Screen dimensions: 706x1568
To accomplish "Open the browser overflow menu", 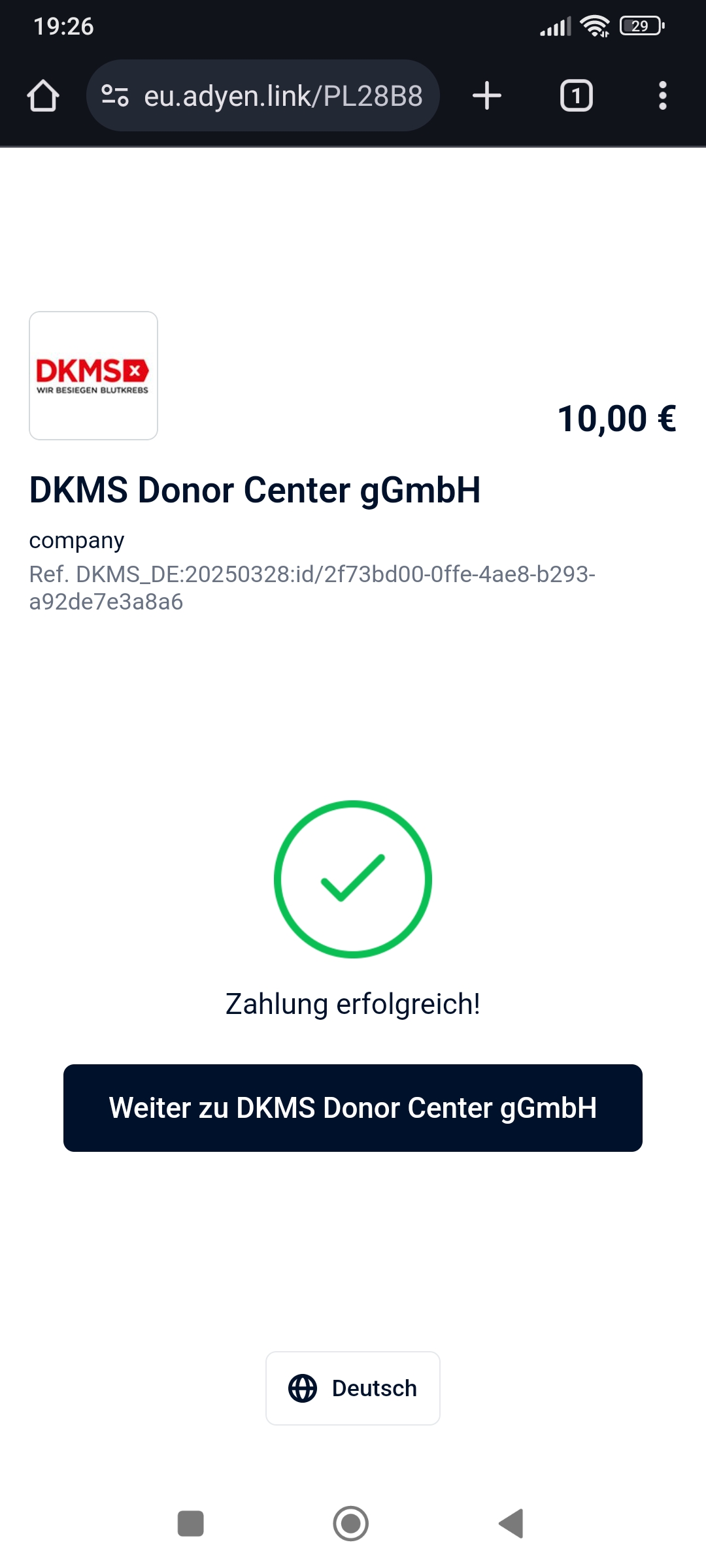I will click(x=662, y=96).
